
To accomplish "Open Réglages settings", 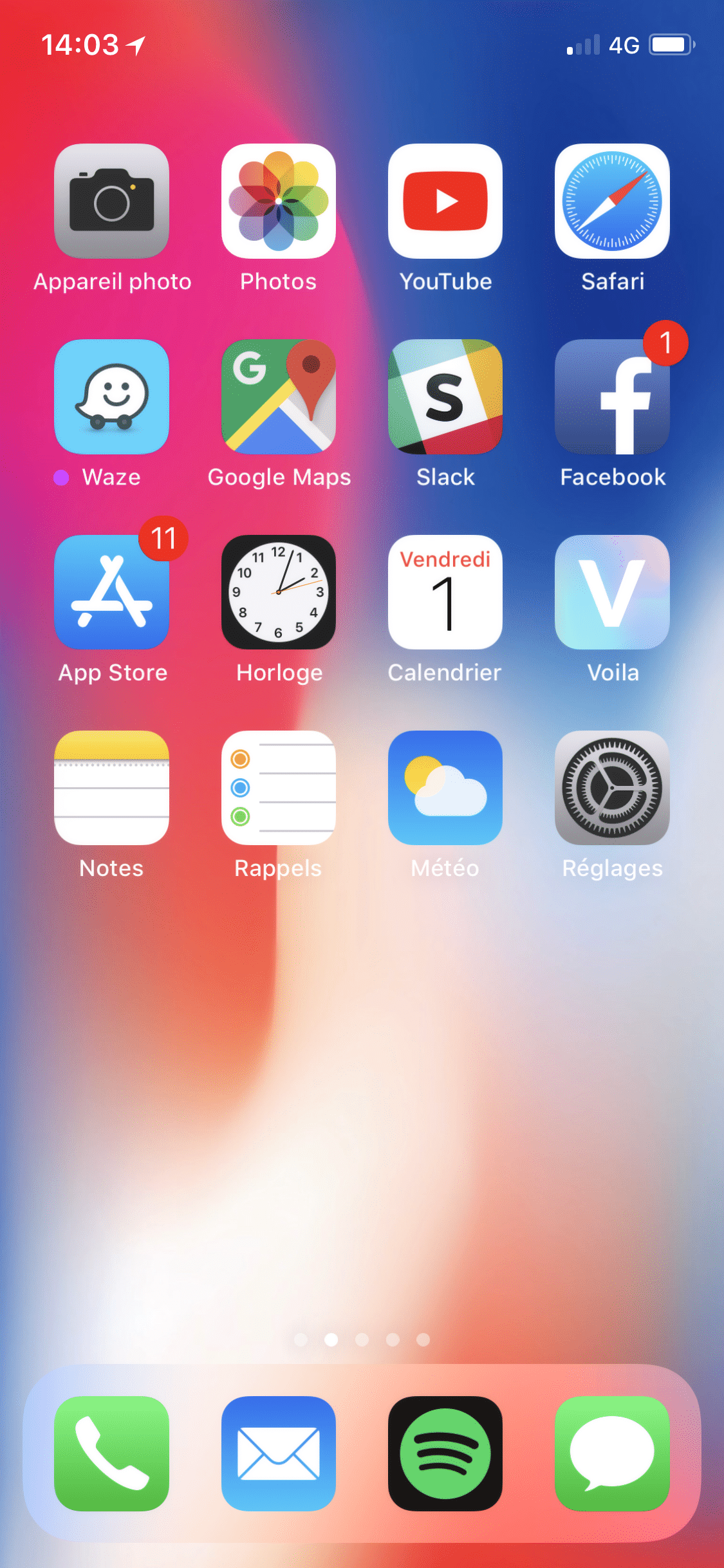I will 612,788.
